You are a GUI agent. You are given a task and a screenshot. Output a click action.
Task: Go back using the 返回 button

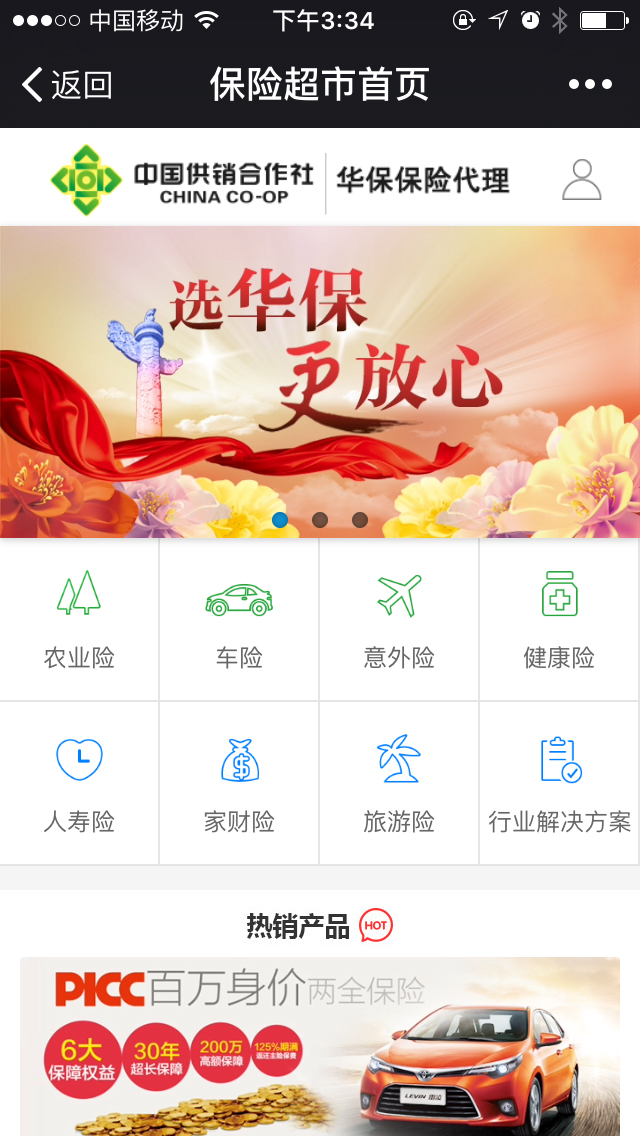[x=66, y=85]
